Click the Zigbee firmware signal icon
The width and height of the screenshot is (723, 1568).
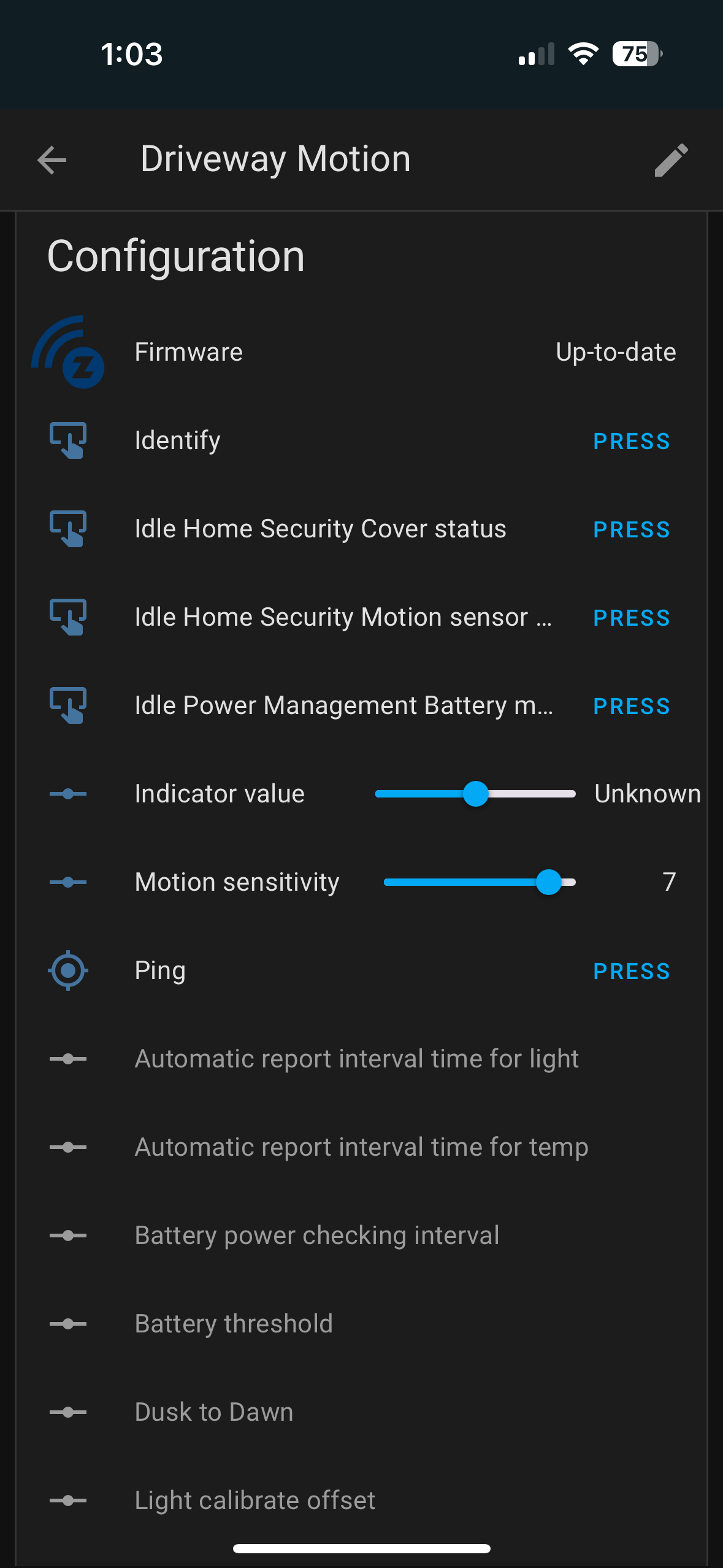[x=67, y=353]
